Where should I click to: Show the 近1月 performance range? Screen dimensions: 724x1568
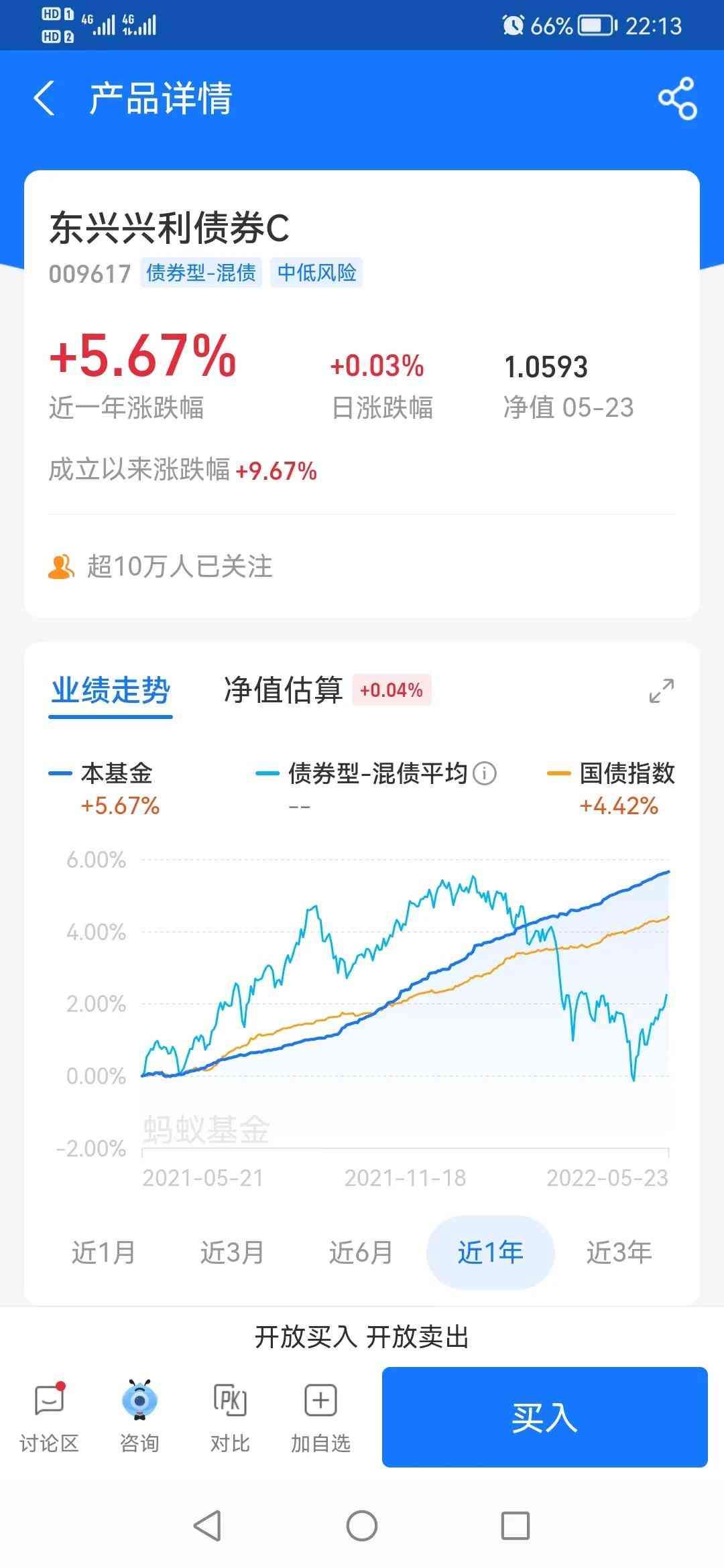tap(103, 1252)
